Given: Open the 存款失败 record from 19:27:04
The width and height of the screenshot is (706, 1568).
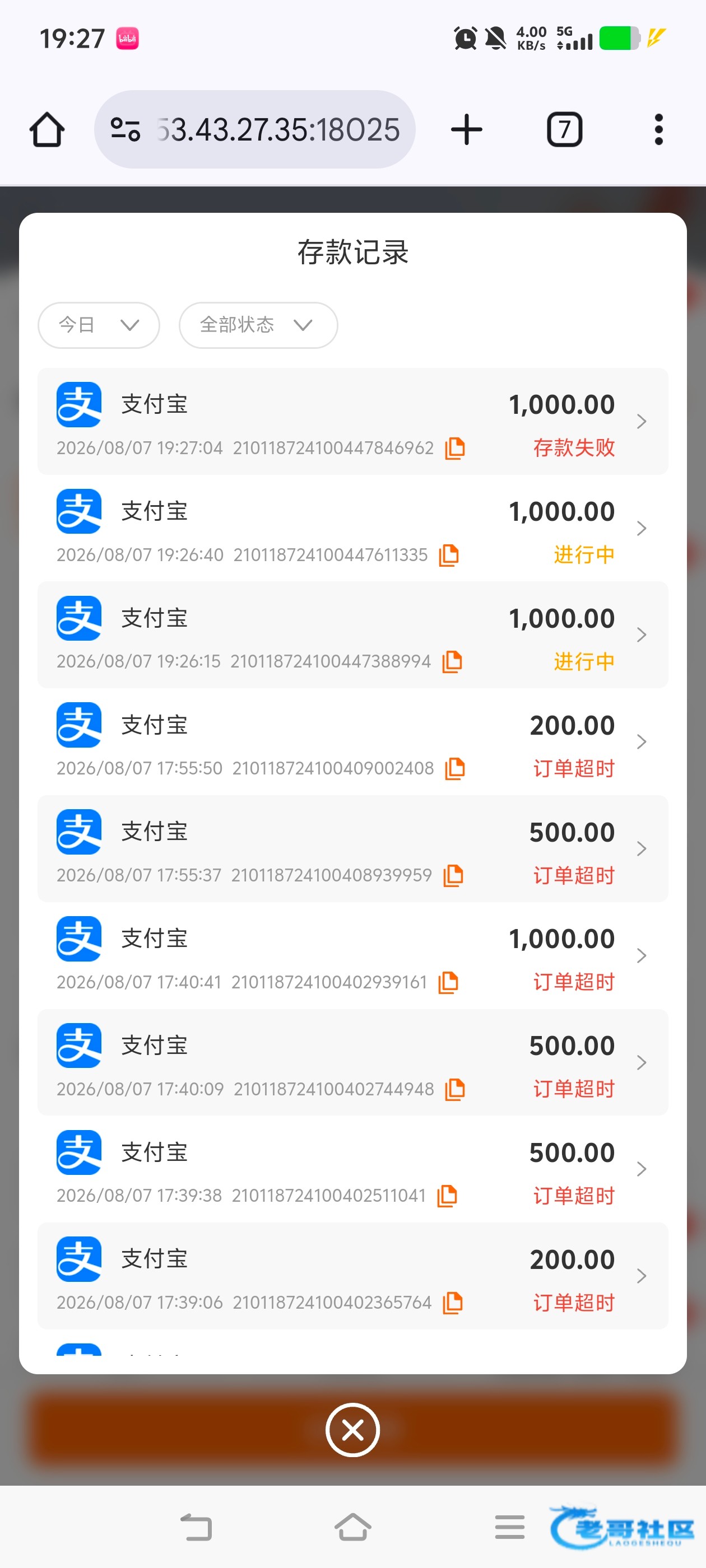Looking at the screenshot, I should click(352, 421).
